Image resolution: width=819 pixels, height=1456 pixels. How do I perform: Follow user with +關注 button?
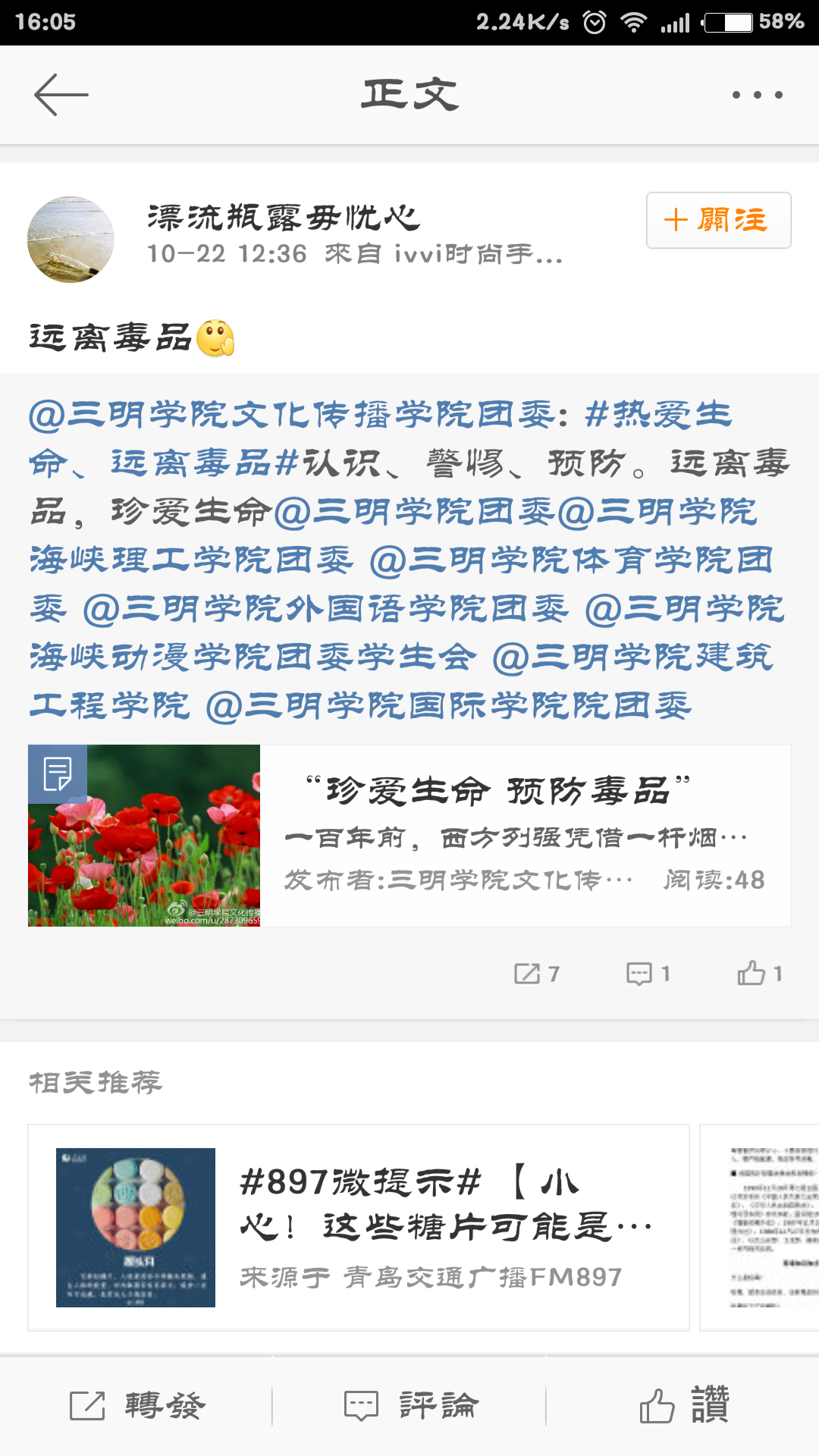coord(718,221)
